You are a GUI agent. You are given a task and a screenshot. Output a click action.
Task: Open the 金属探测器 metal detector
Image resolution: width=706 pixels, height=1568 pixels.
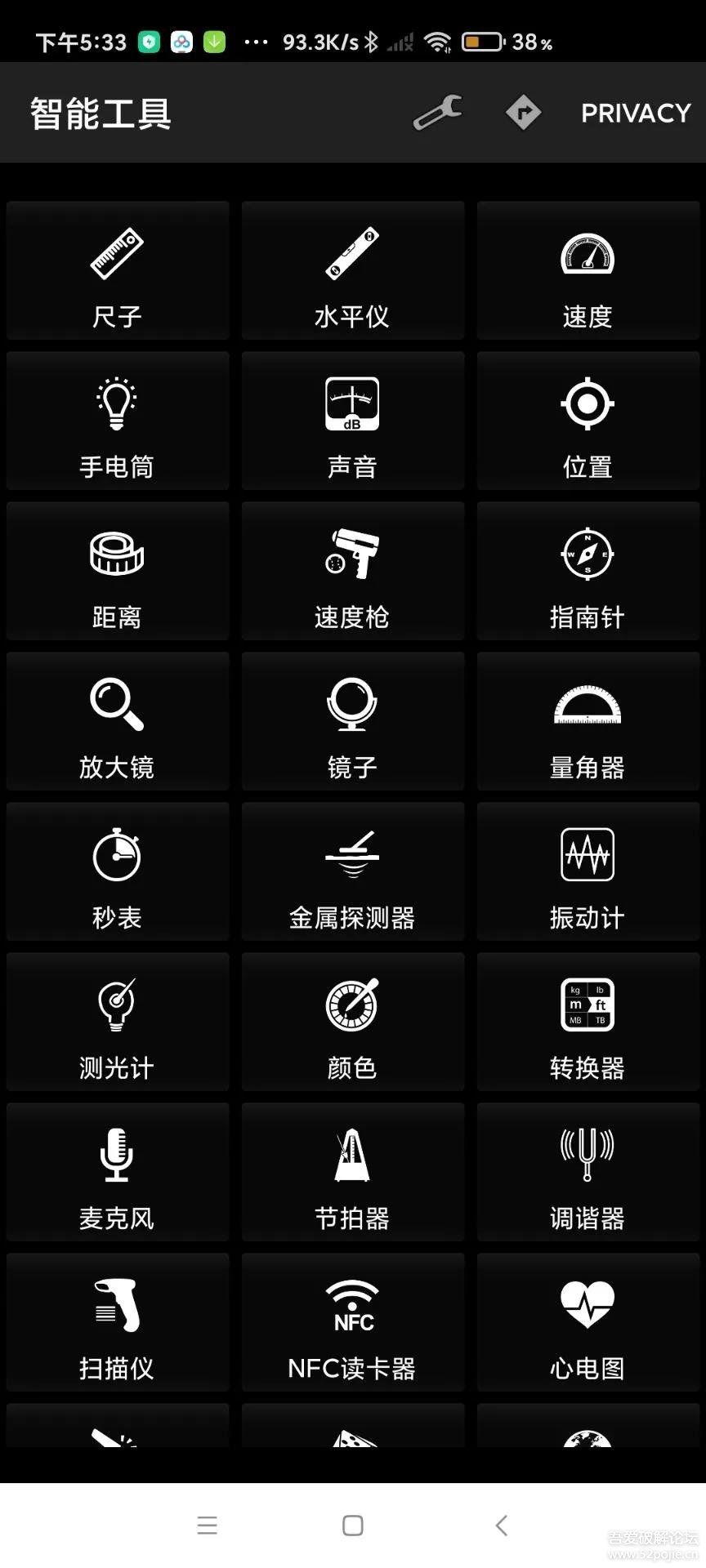(352, 872)
